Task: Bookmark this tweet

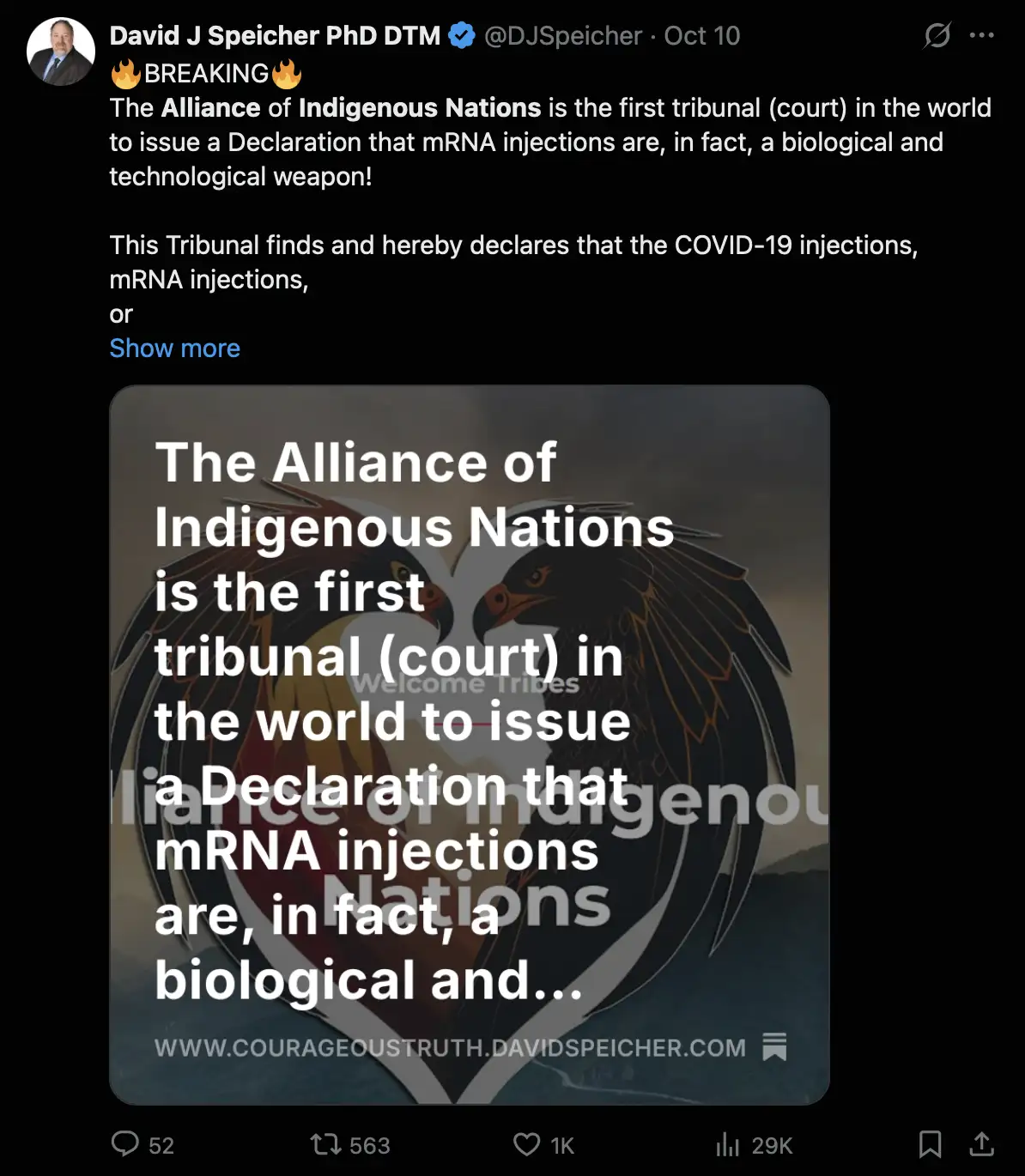Action: 930,1144
